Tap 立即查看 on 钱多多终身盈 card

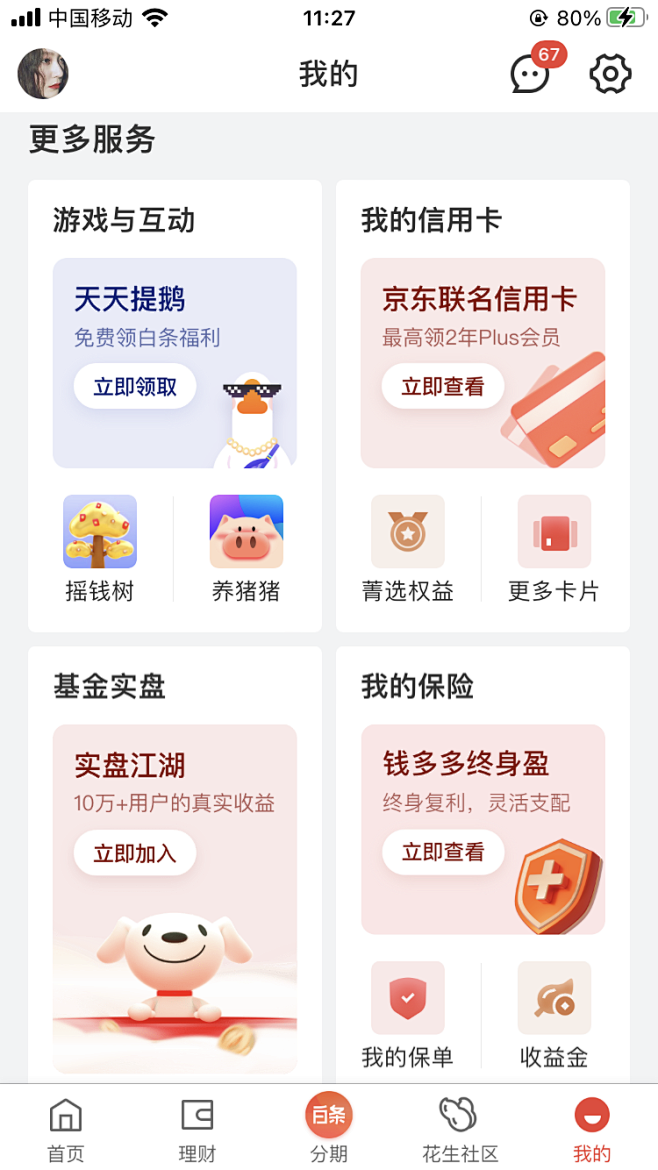click(x=442, y=852)
